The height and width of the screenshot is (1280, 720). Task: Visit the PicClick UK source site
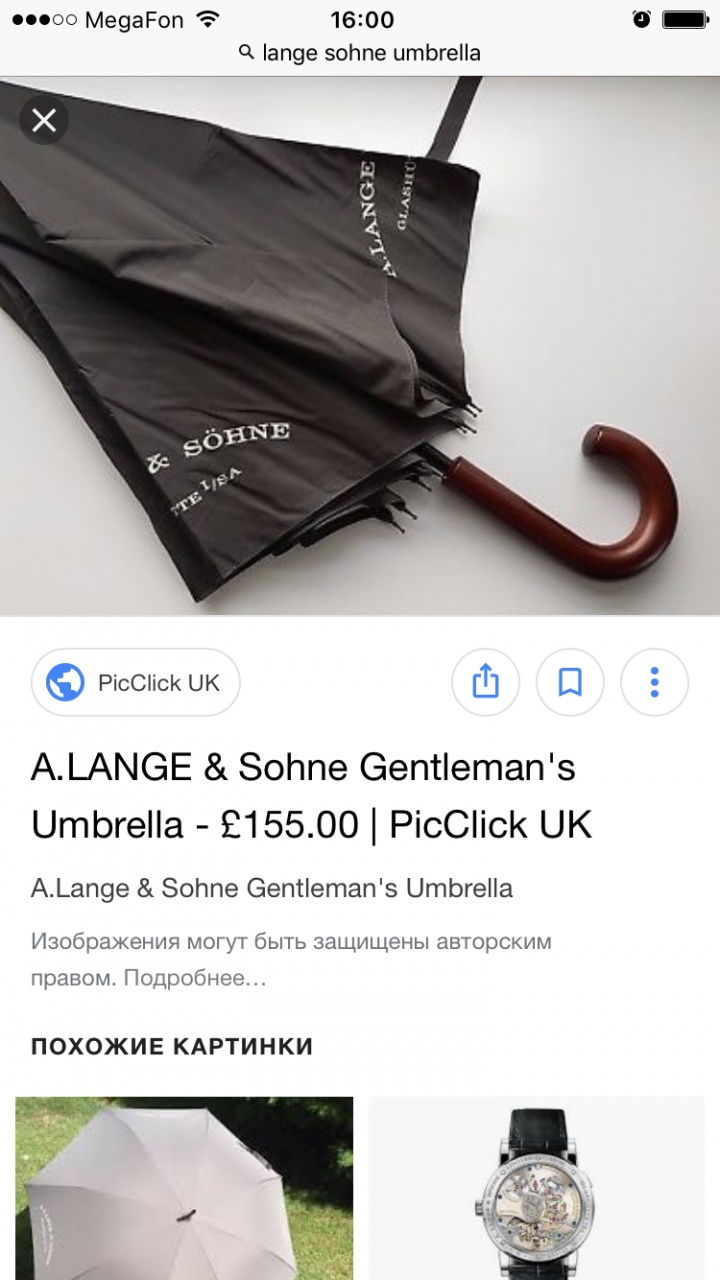pyautogui.click(x=136, y=683)
